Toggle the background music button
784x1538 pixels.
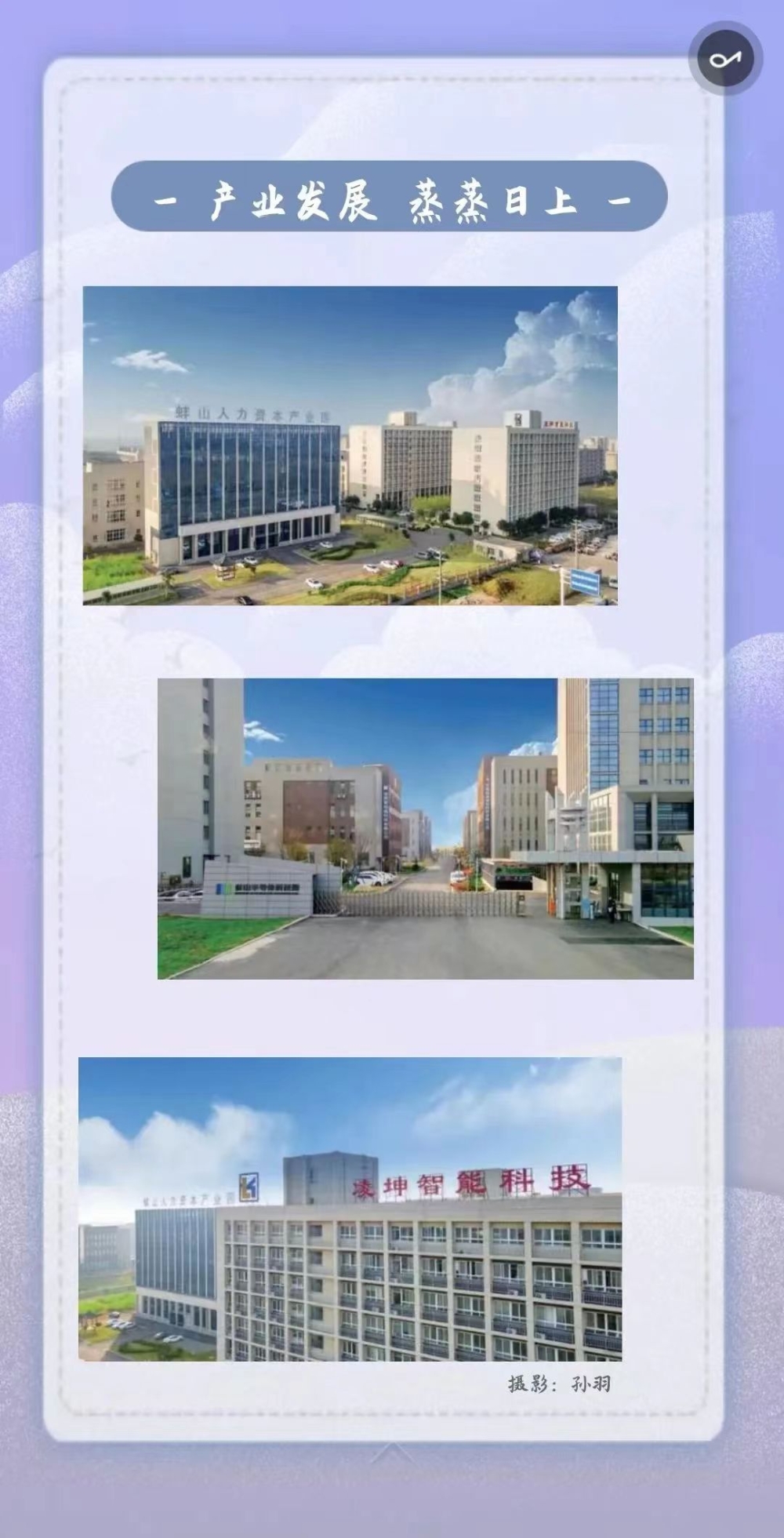point(725,59)
